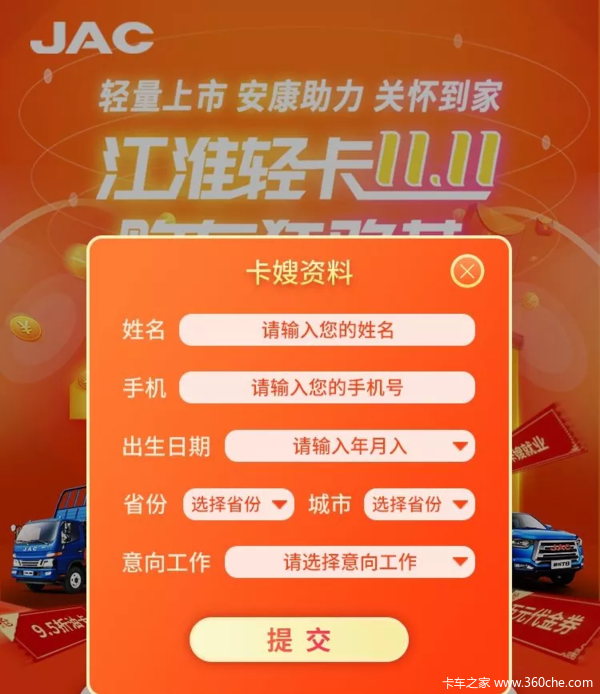The height and width of the screenshot is (694, 600).
Task: Expand the 意向工作 job dropdown
Action: click(349, 562)
